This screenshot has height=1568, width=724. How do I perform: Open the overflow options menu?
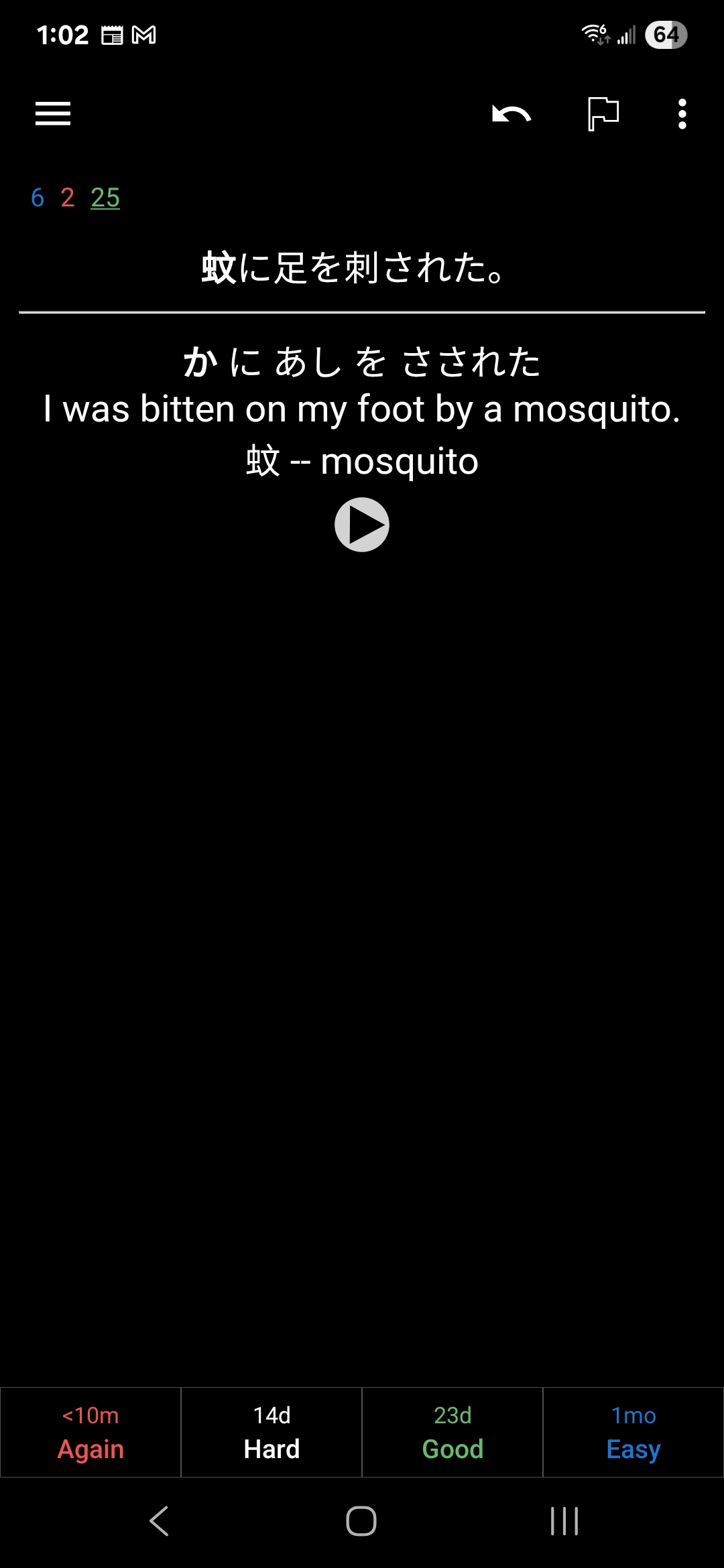[x=682, y=114]
